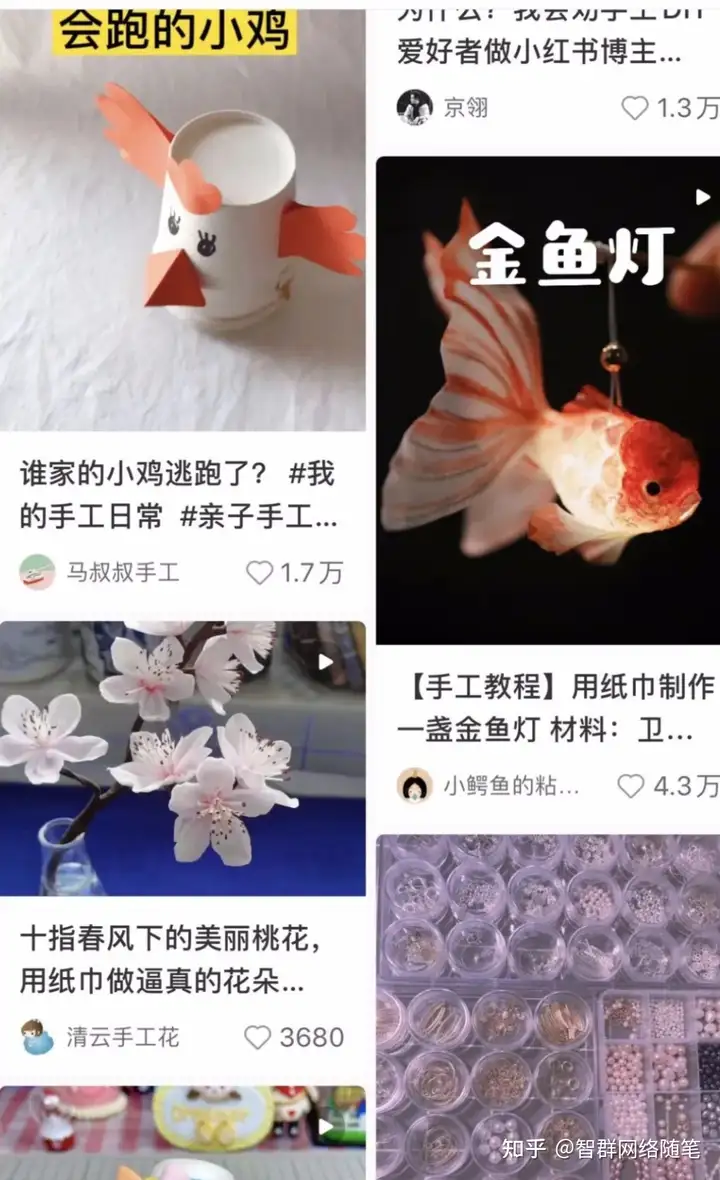Open 清云手工花 author profile

coord(100,1038)
